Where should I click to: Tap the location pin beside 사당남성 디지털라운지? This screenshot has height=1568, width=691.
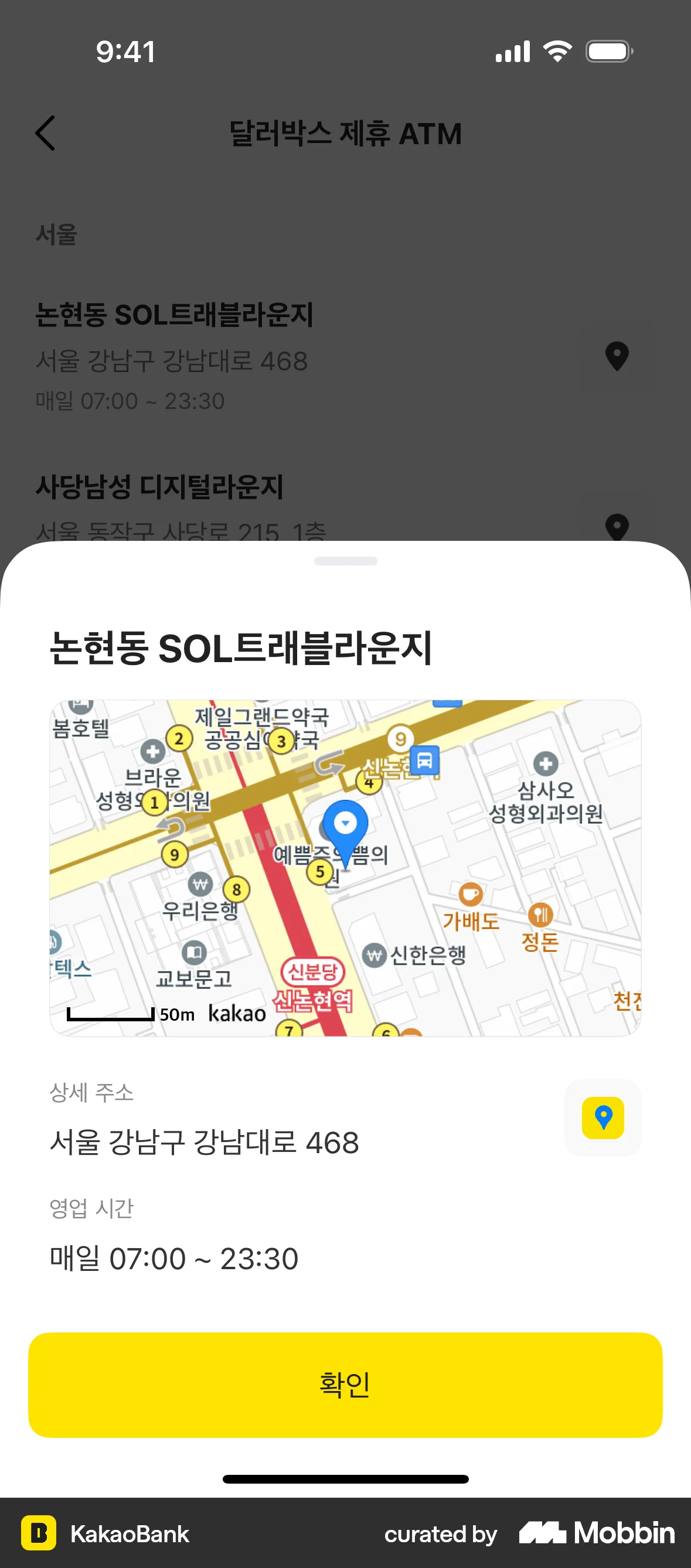pos(617,527)
